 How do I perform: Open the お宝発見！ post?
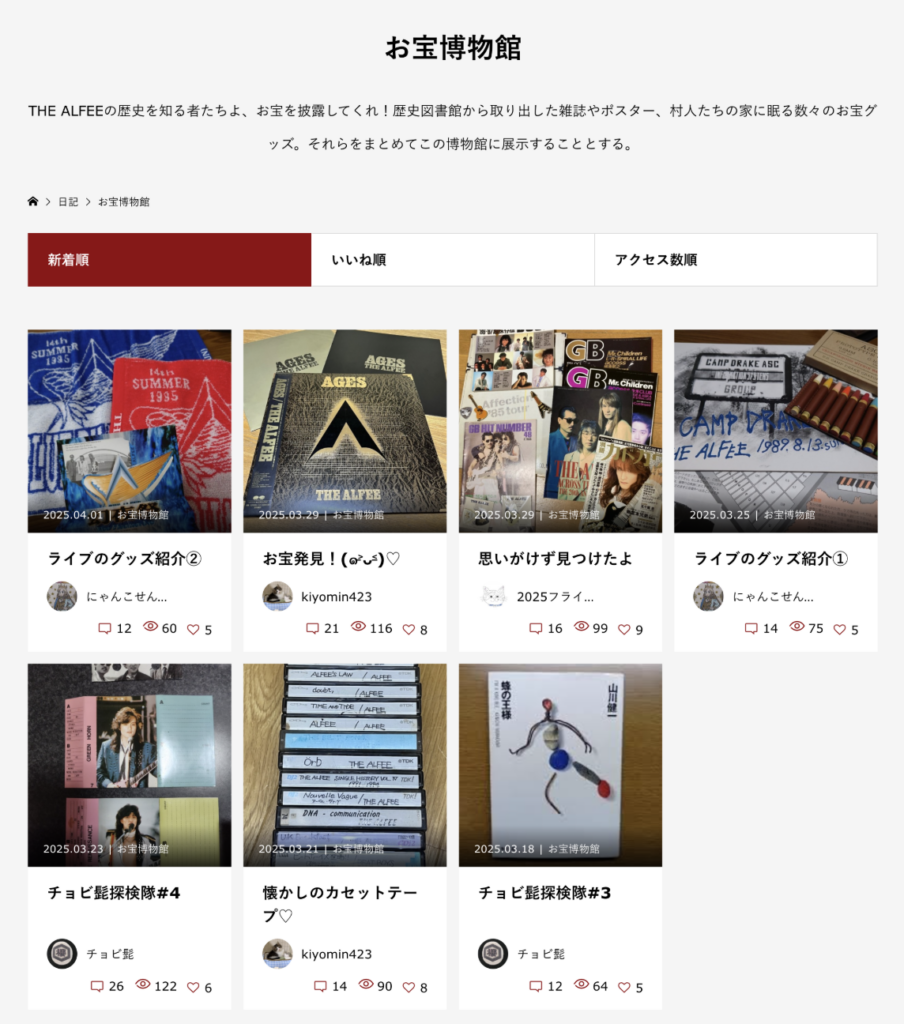[x=331, y=559]
